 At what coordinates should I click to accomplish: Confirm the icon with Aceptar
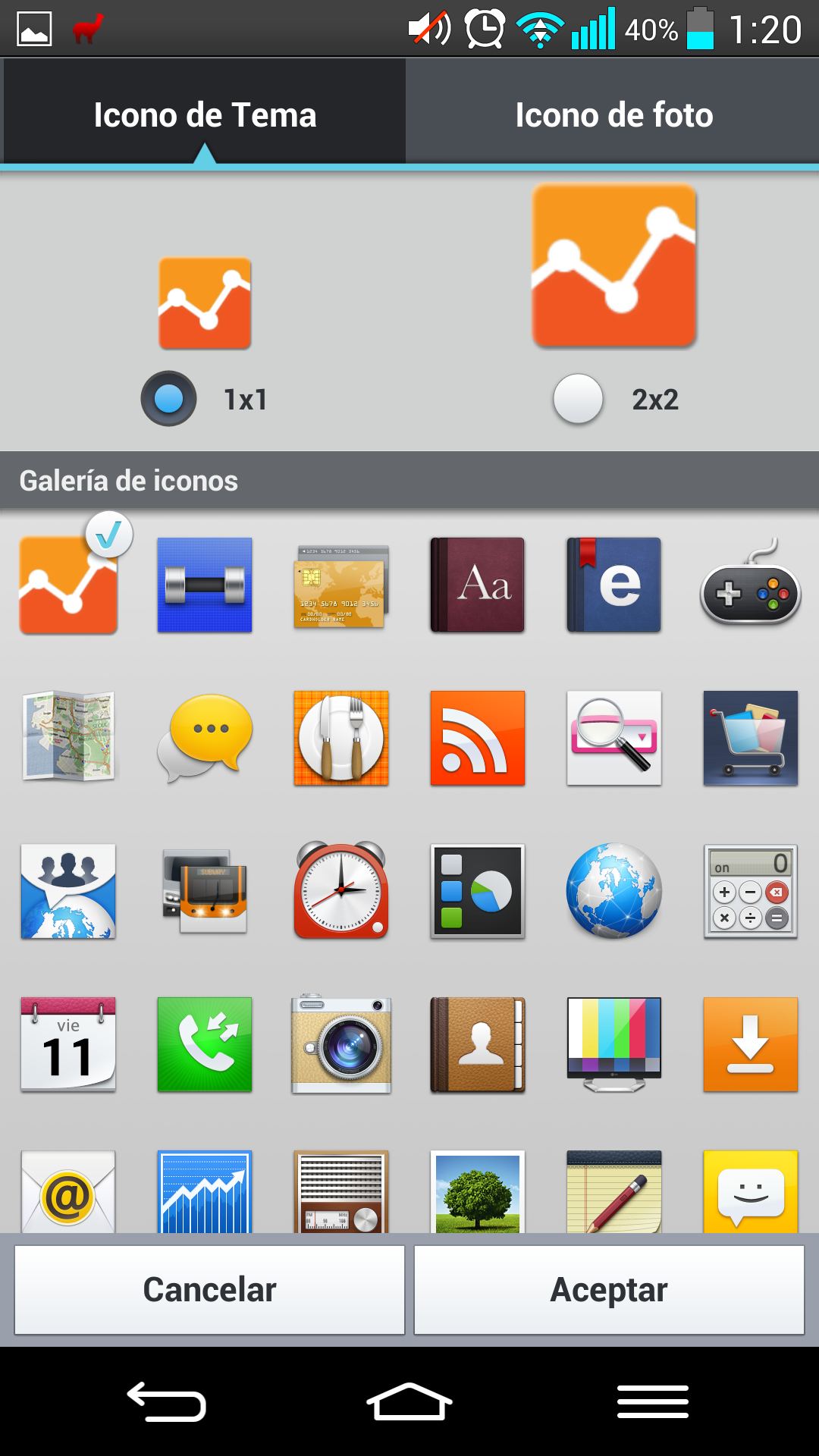(x=609, y=1289)
